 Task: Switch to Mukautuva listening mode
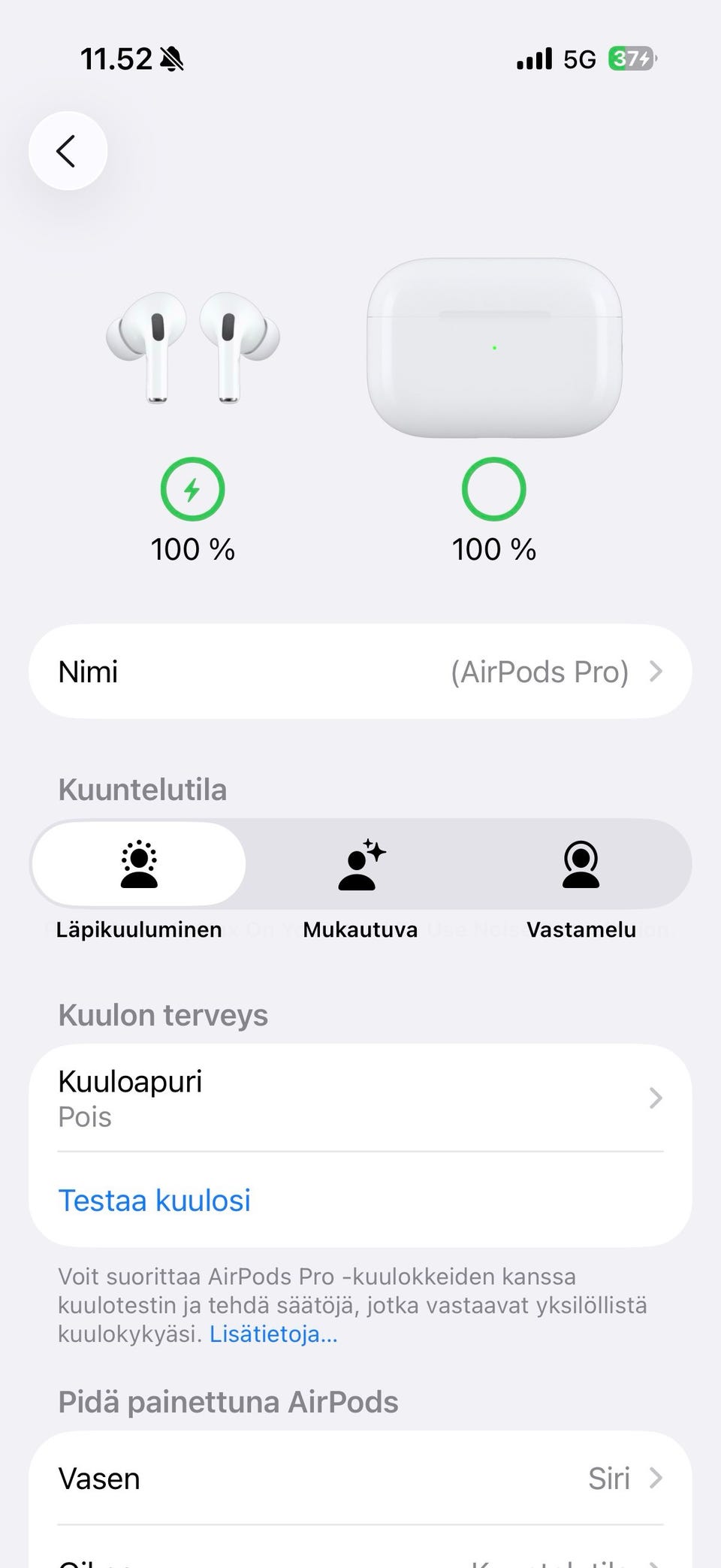coord(360,864)
